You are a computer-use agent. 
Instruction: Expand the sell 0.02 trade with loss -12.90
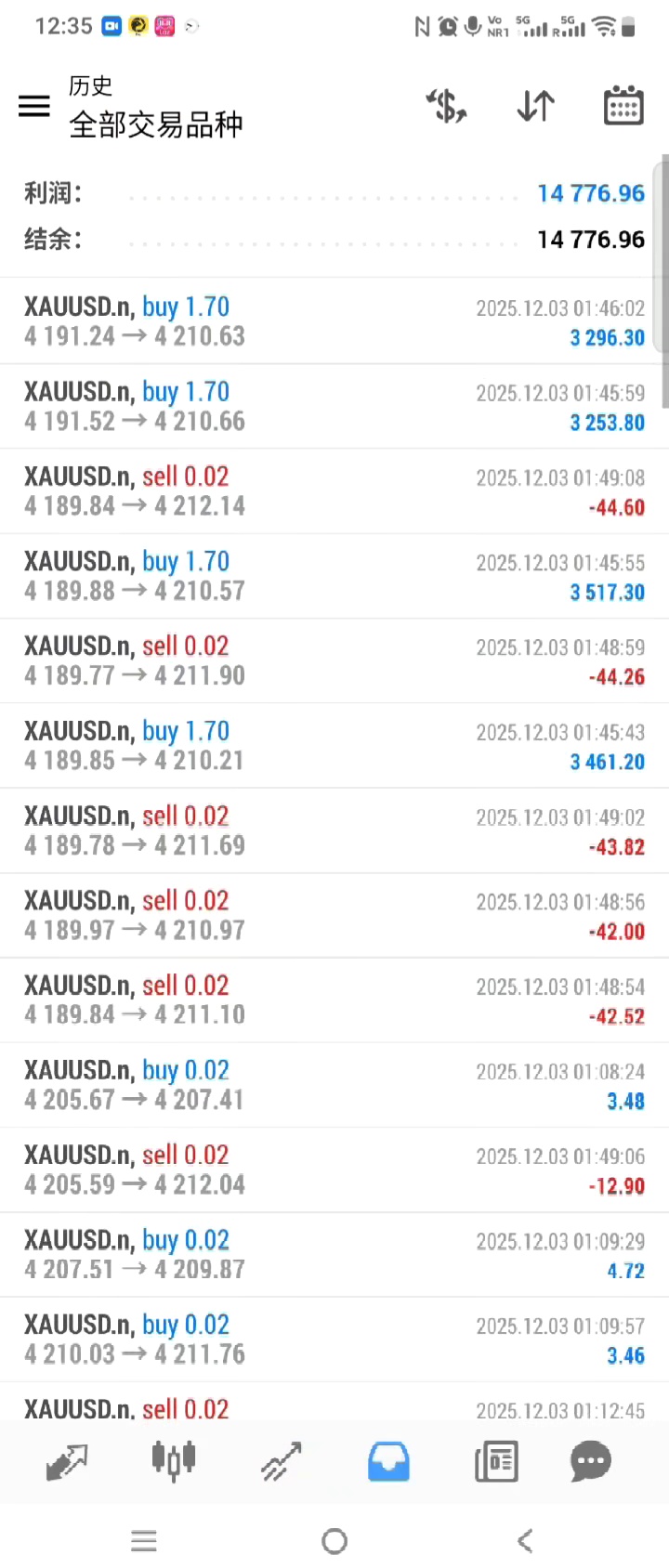(334, 1170)
